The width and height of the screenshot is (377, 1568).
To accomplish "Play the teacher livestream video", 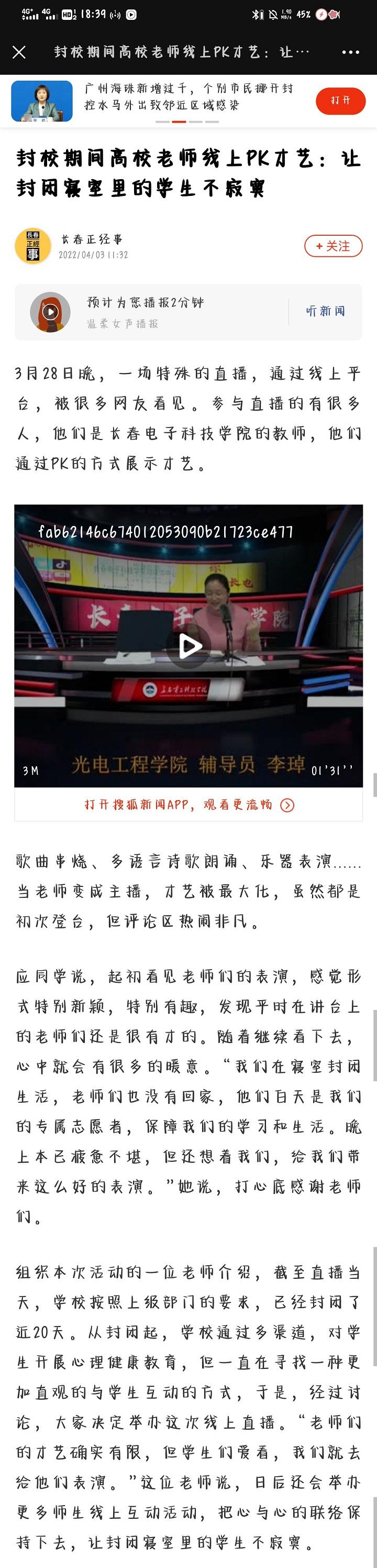I will (x=188, y=645).
